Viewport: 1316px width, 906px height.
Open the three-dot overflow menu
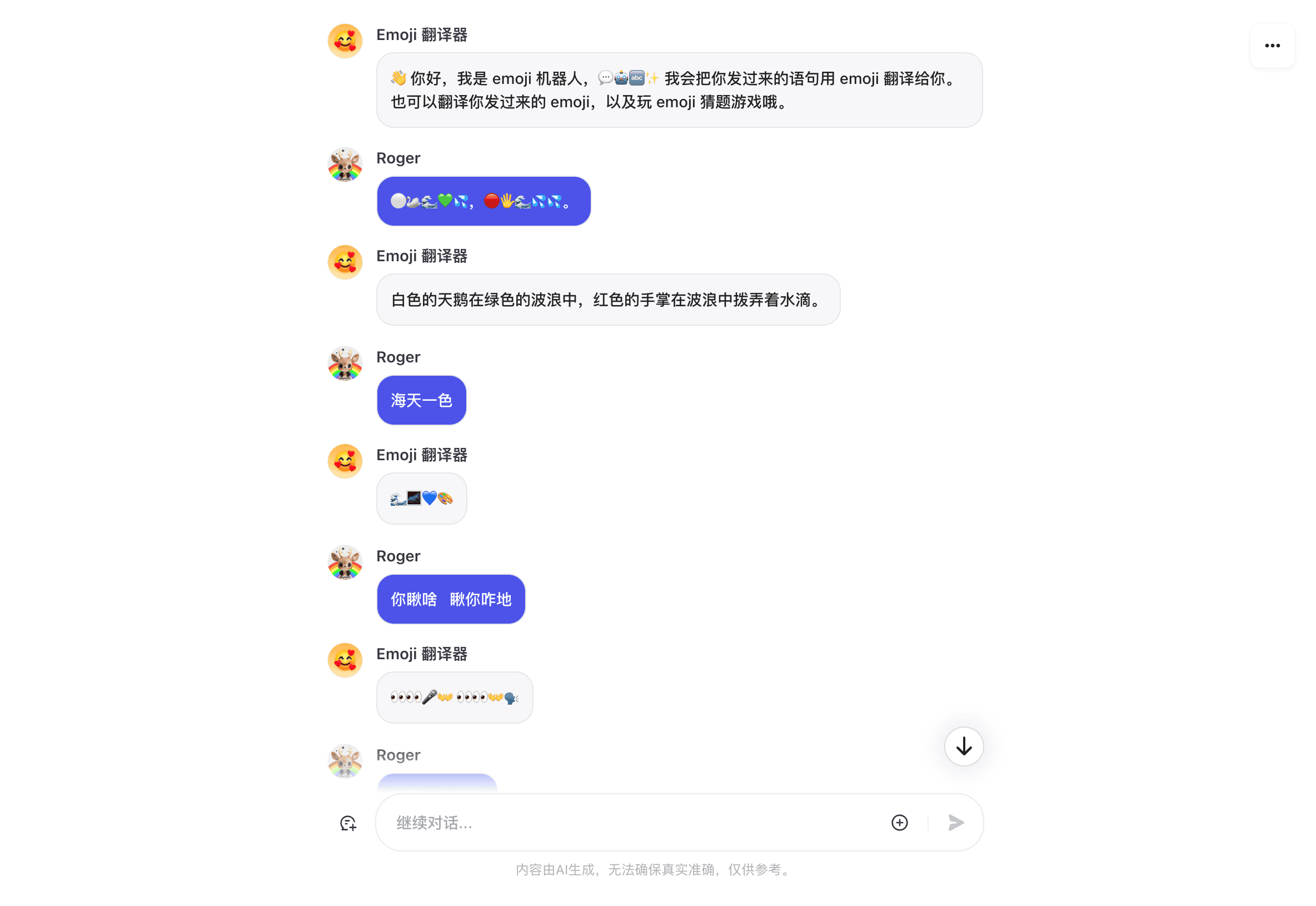[x=1272, y=46]
